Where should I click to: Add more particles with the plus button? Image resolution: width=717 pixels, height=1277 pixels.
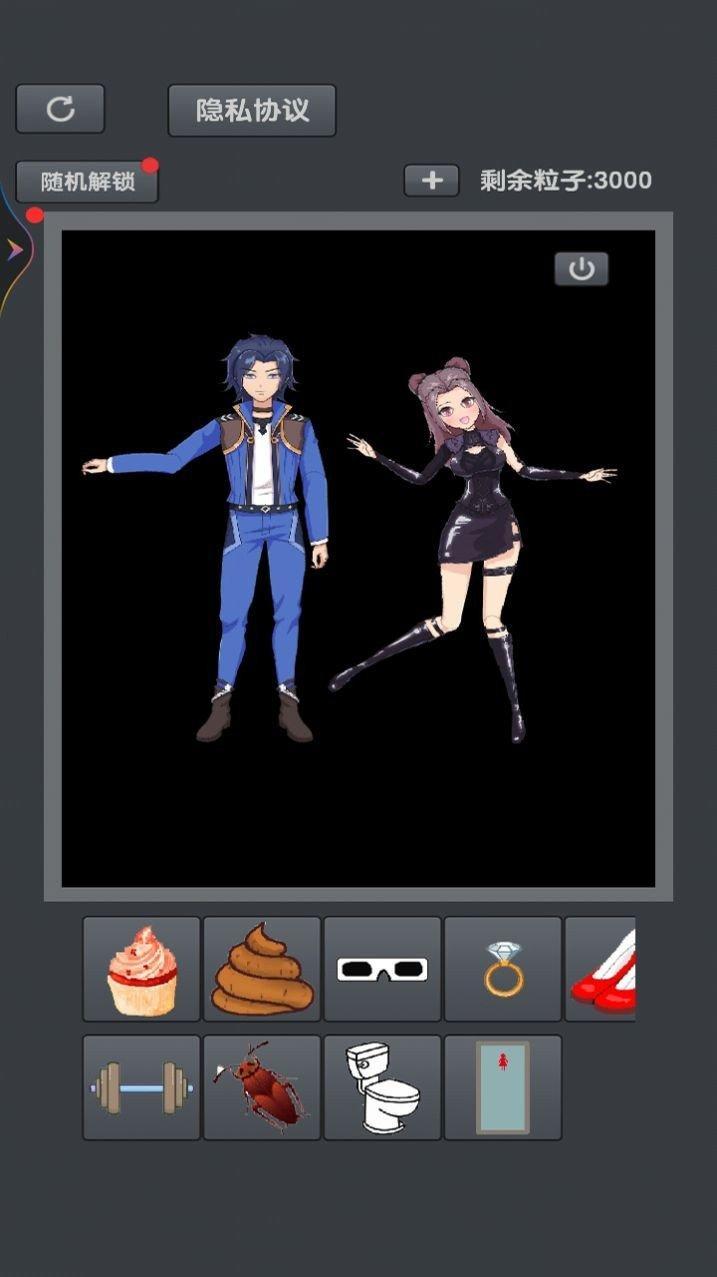(431, 180)
